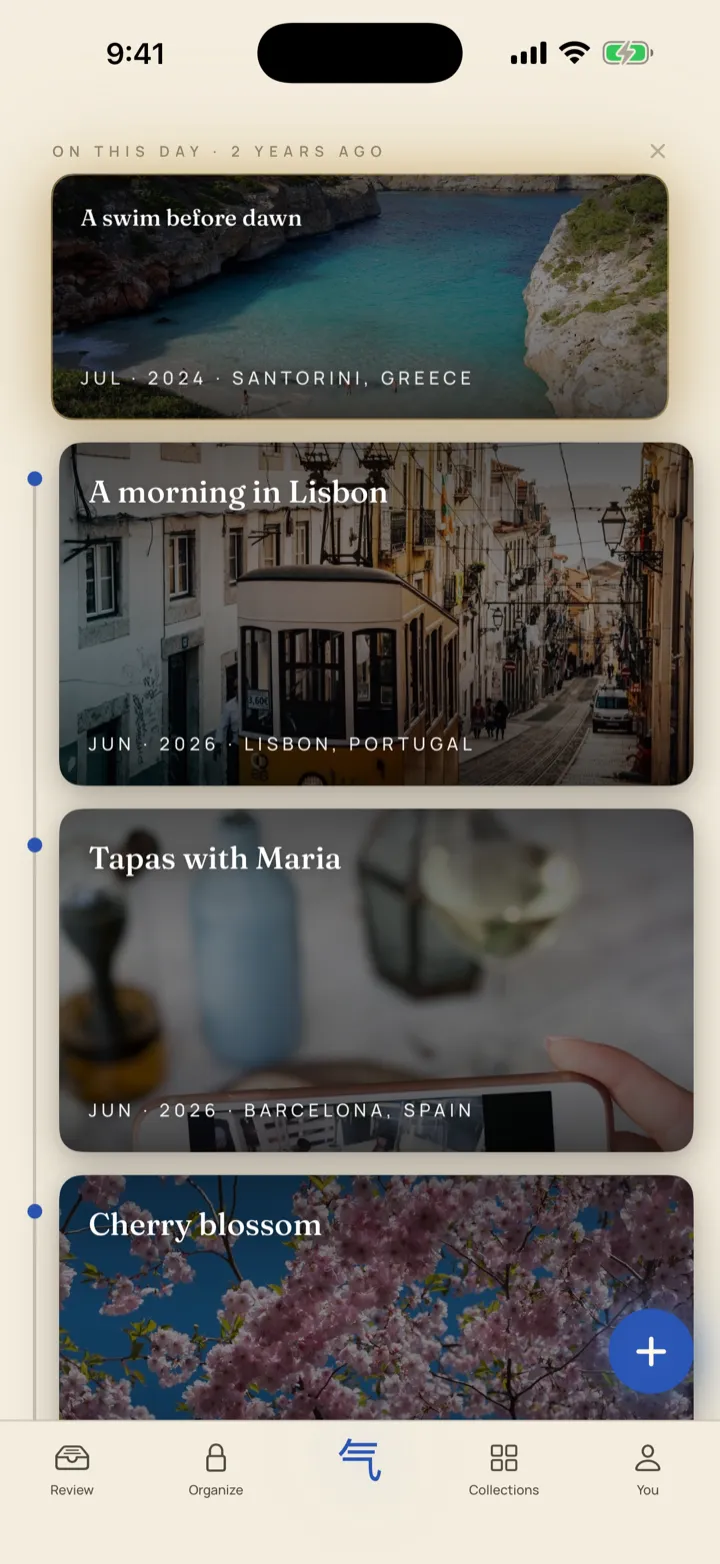Viewport: 720px width, 1564px height.
Task: Open the 'A morning in Lisbon' entry
Action: point(376,614)
